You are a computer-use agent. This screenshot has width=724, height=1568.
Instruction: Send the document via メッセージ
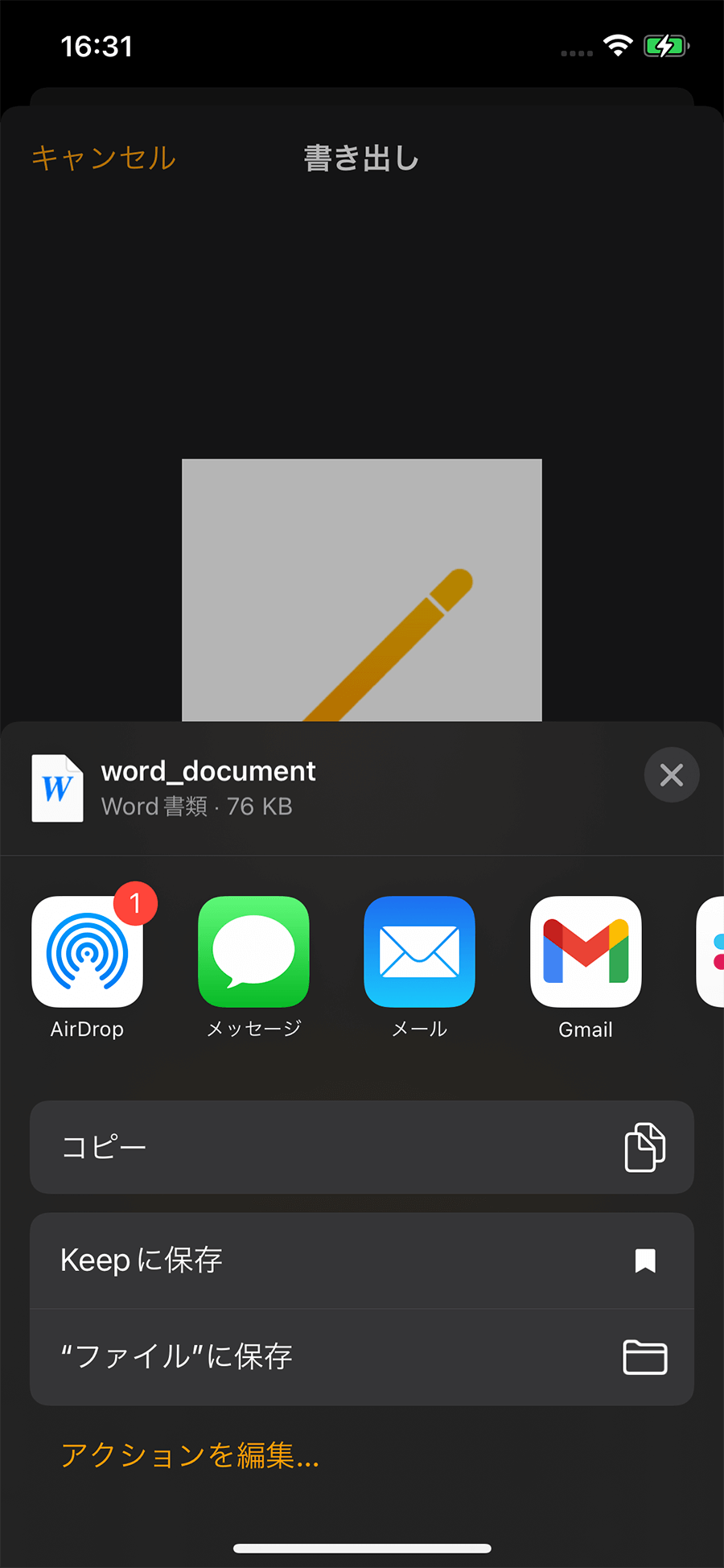coord(253,951)
